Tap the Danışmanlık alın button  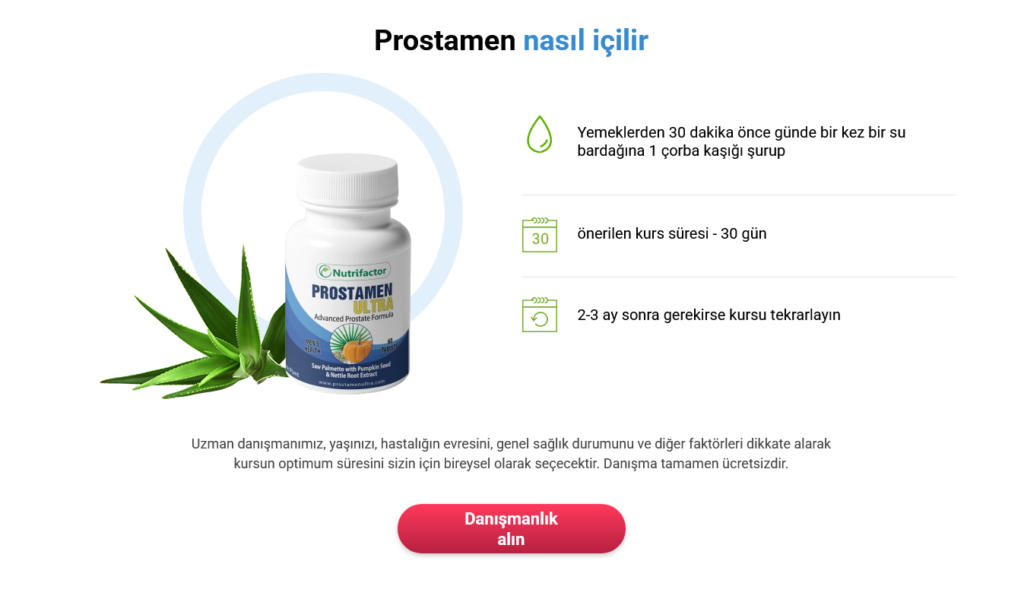511,529
